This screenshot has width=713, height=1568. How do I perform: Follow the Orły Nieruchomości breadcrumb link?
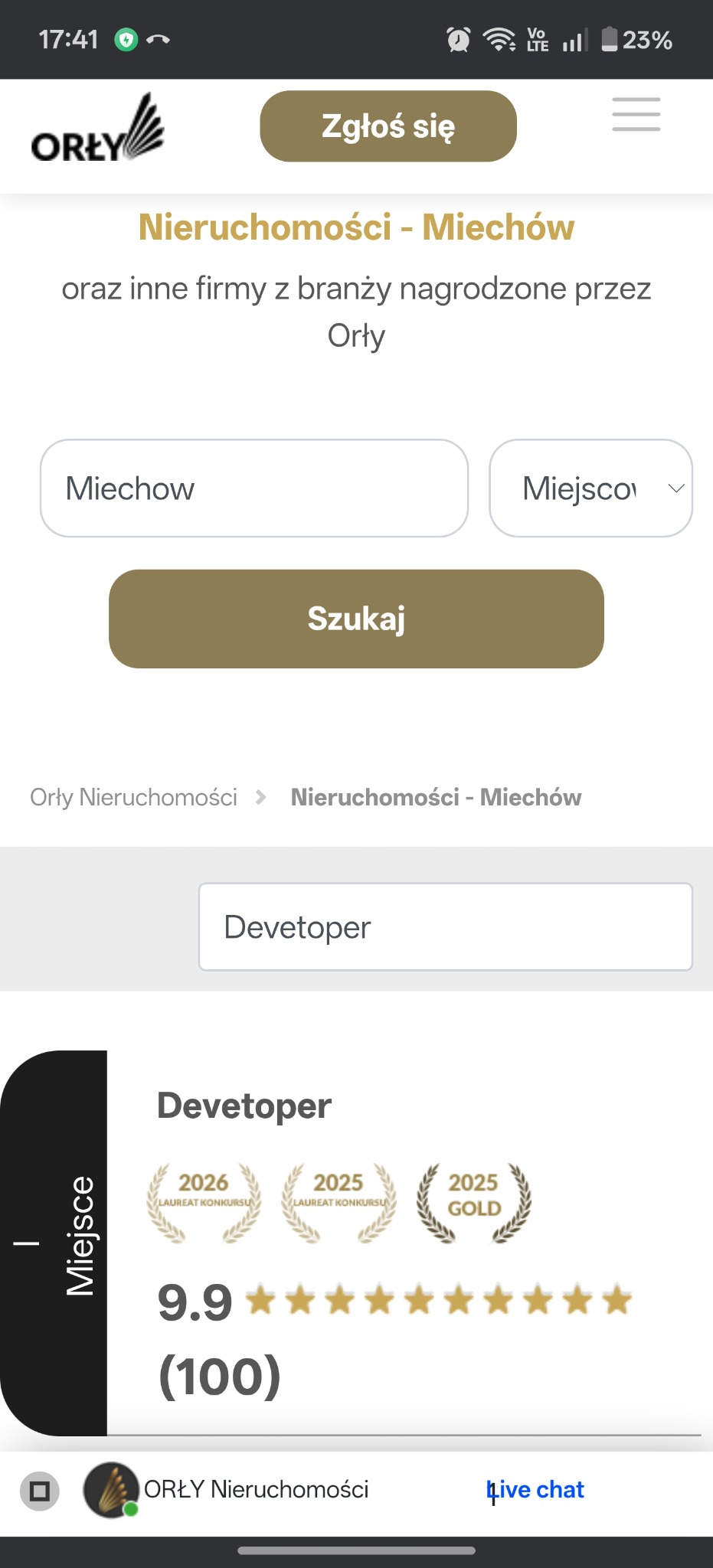pos(133,797)
